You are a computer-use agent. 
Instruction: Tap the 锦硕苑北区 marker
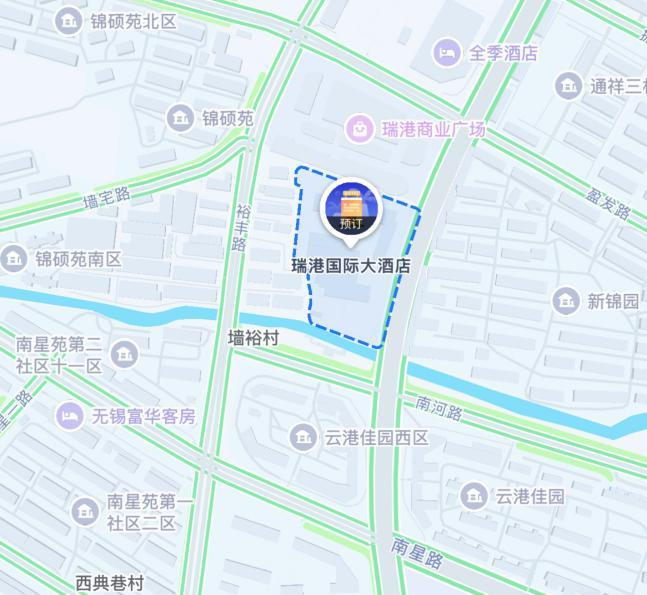(68, 20)
